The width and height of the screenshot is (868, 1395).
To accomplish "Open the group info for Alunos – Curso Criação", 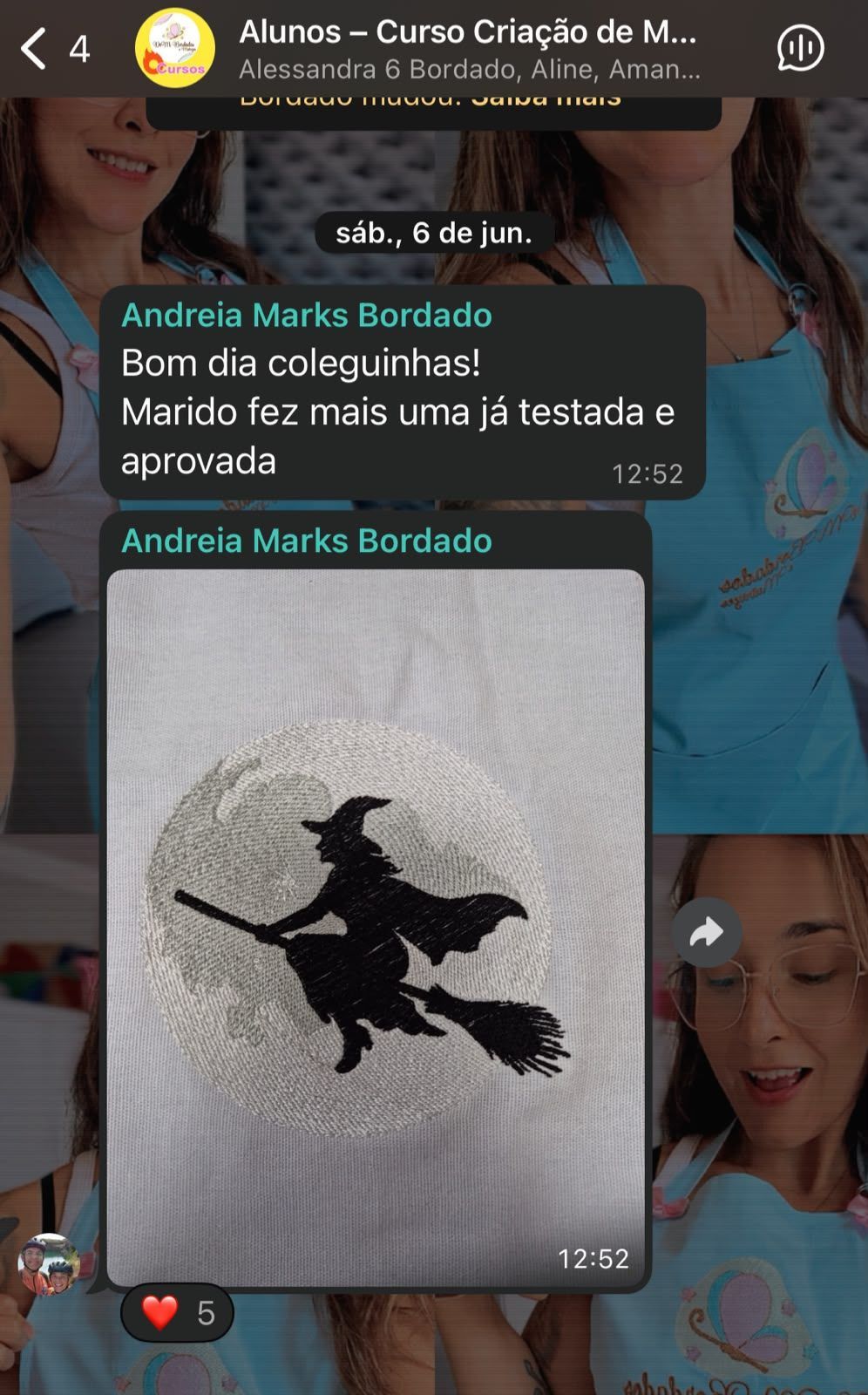I will [469, 49].
